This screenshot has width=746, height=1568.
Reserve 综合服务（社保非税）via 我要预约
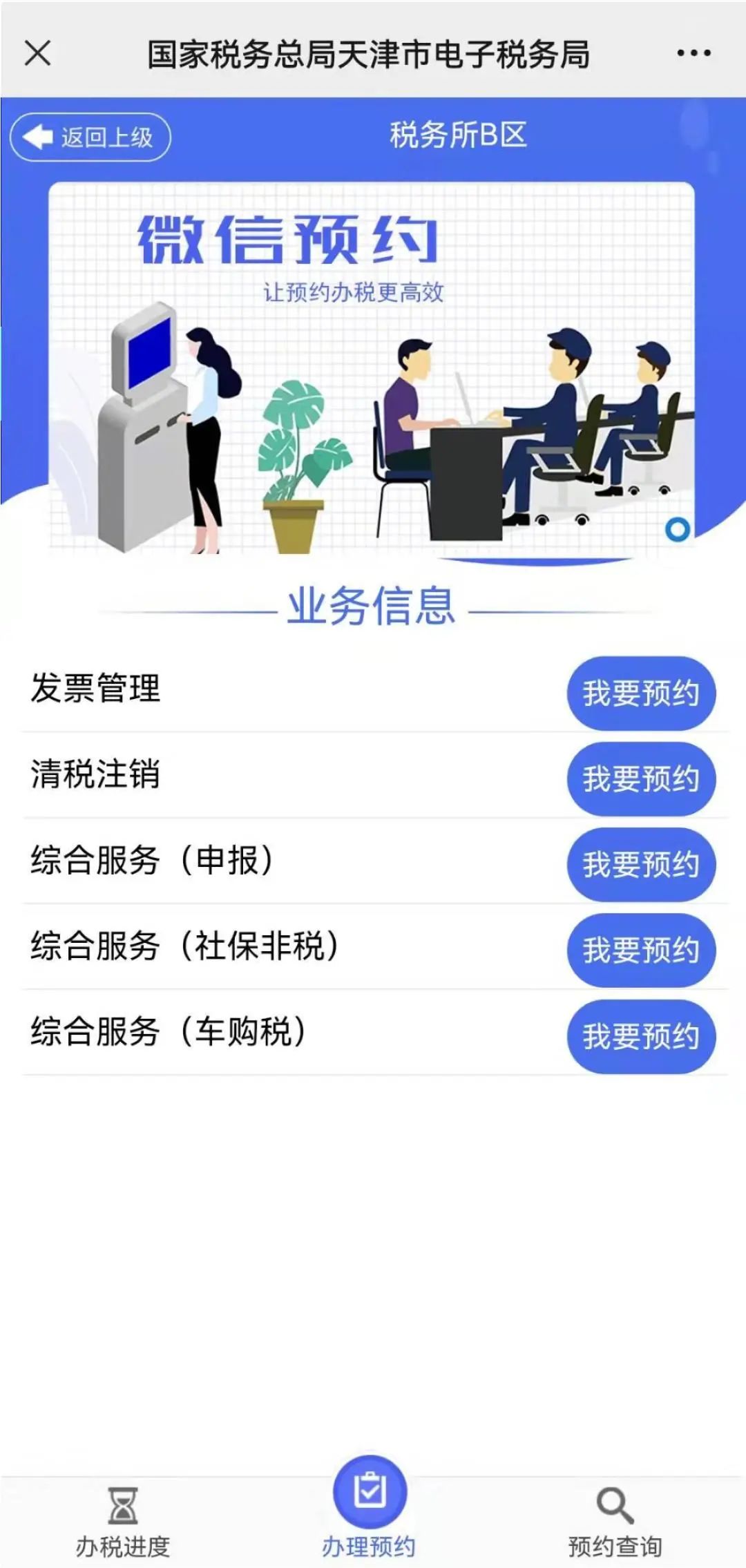[x=641, y=950]
